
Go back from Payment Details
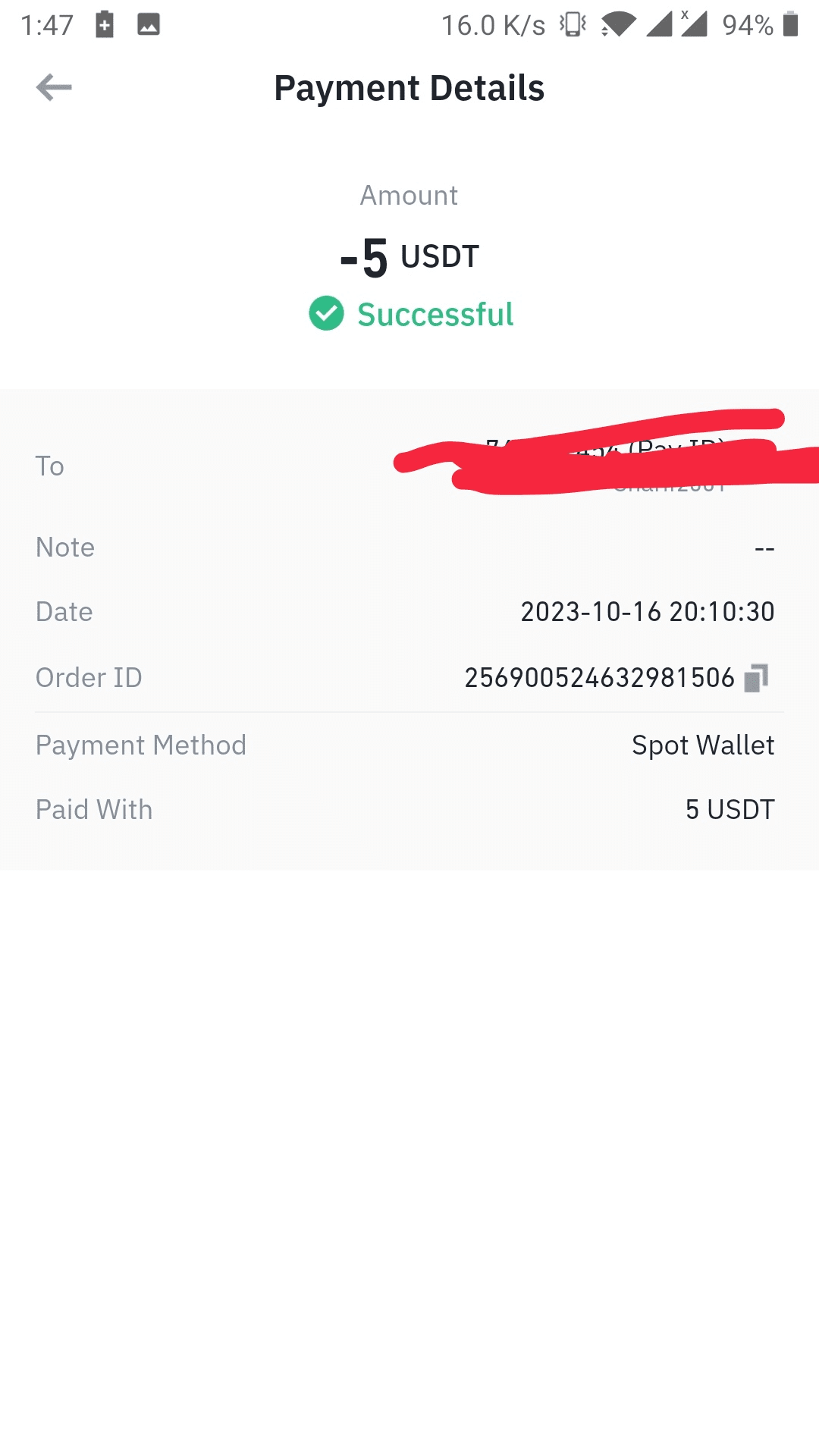click(54, 87)
